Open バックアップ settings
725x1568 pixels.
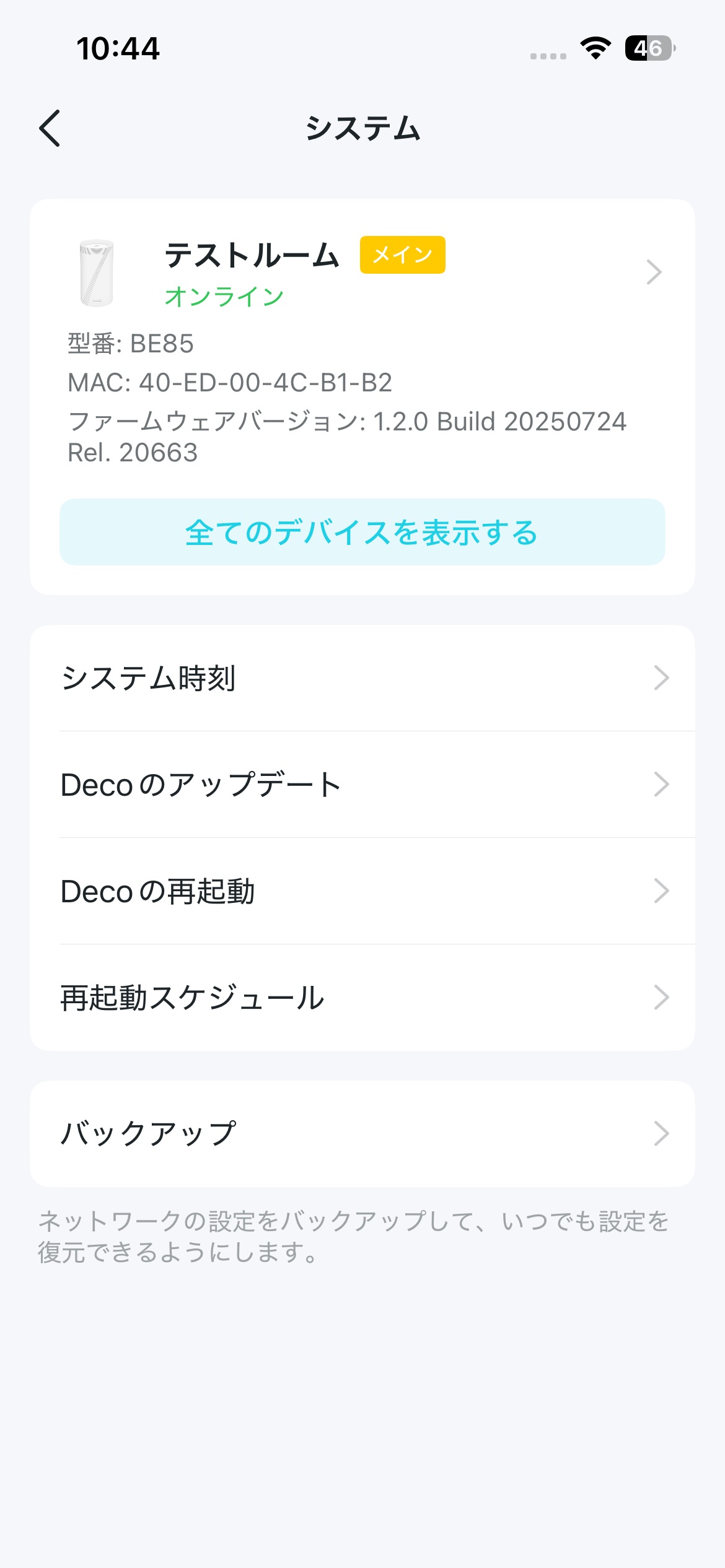point(362,1134)
